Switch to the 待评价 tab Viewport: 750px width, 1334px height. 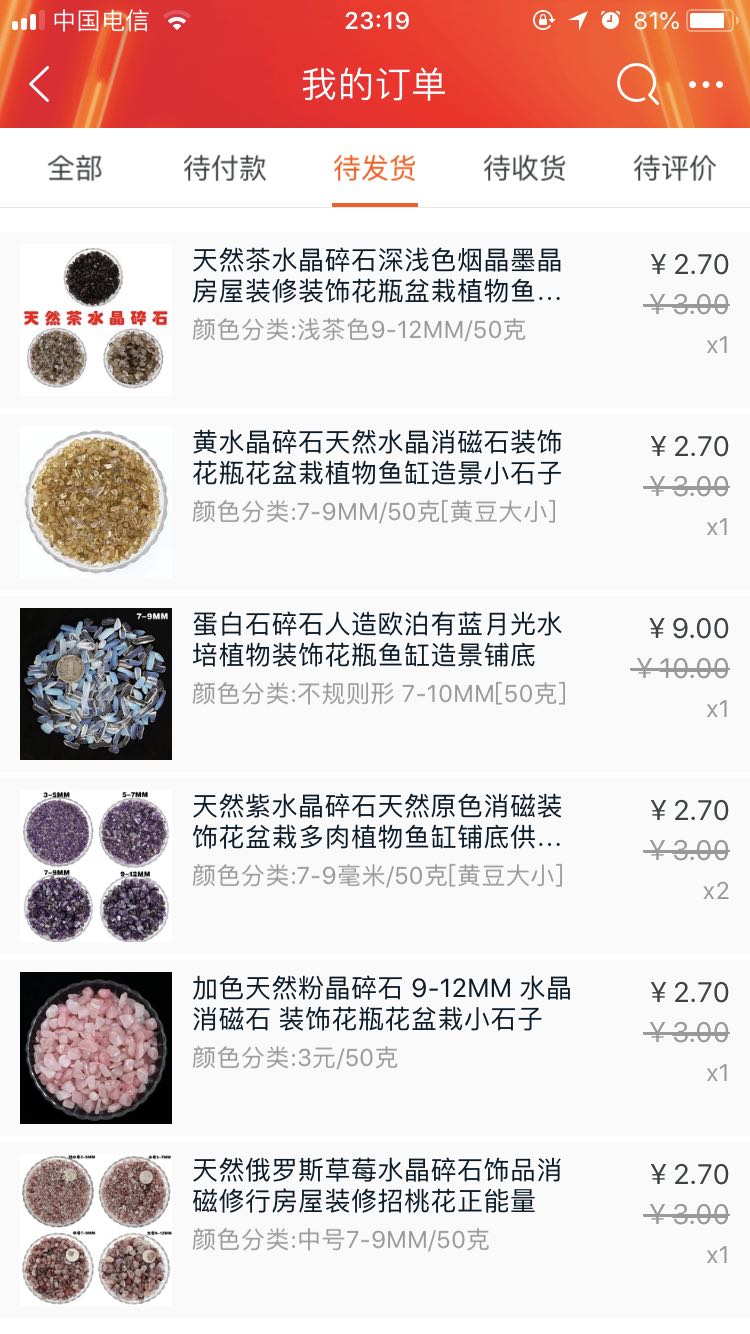(x=675, y=168)
